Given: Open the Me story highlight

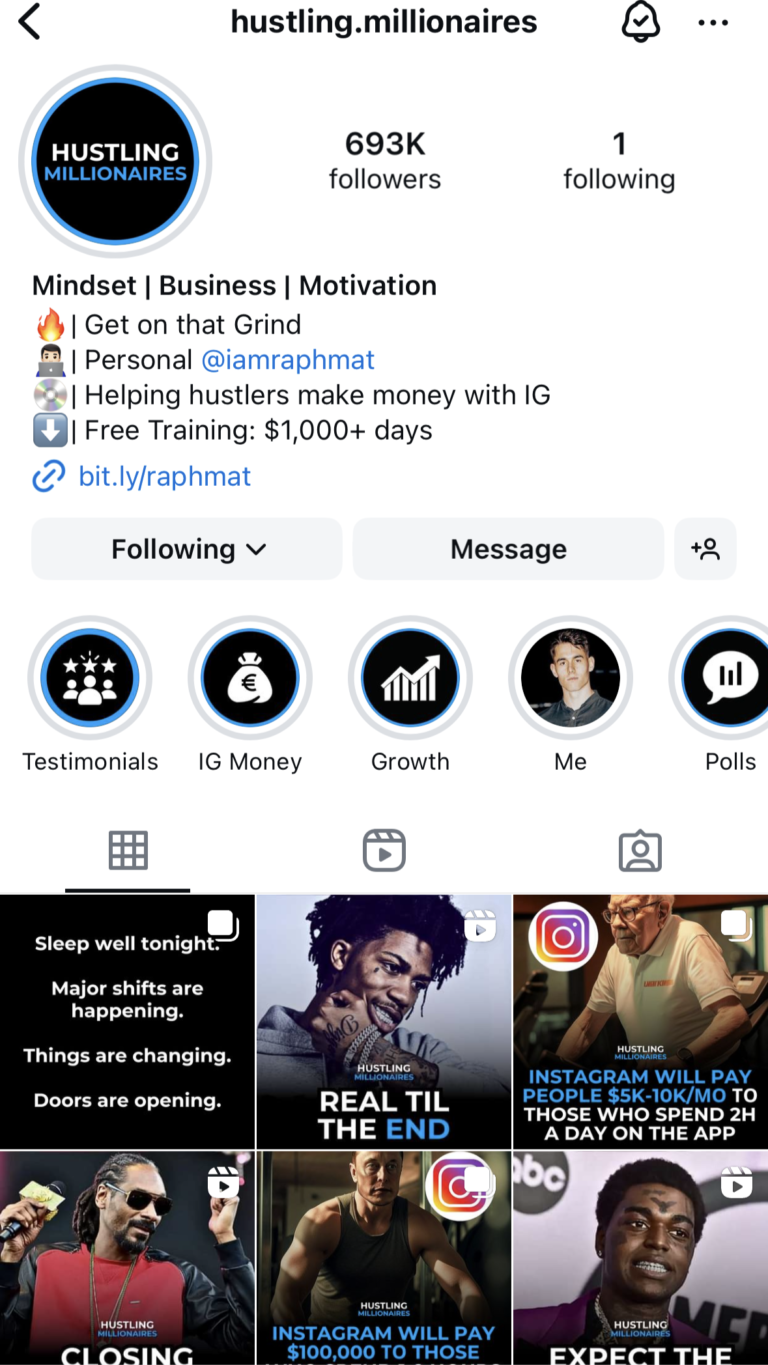Looking at the screenshot, I should click(570, 678).
